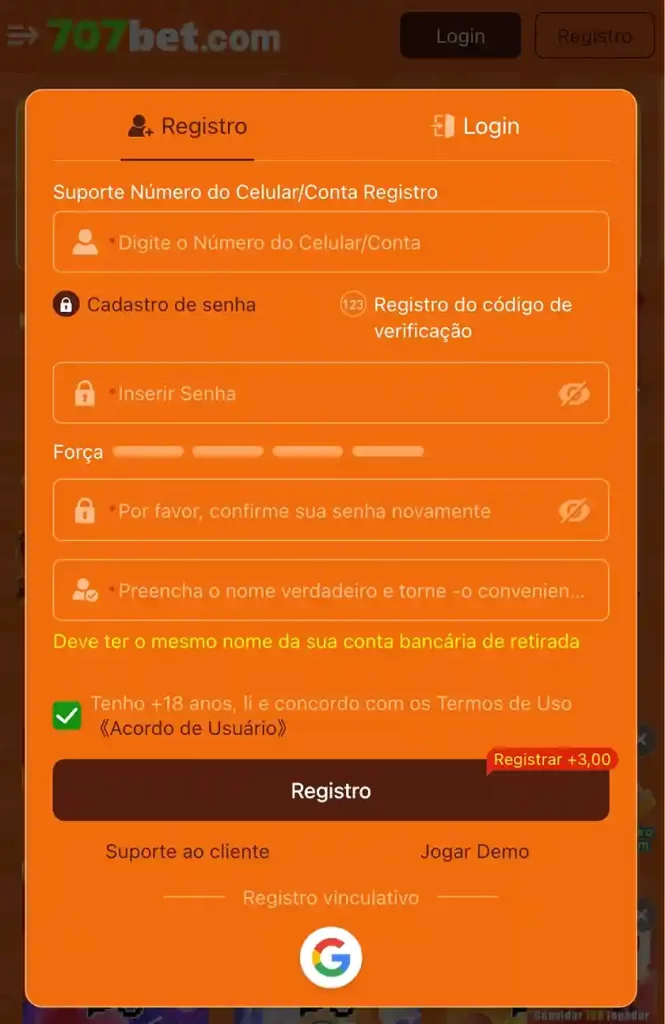The width and height of the screenshot is (665, 1024).
Task: Choose Registro do código de verificação
Action: click(x=455, y=317)
